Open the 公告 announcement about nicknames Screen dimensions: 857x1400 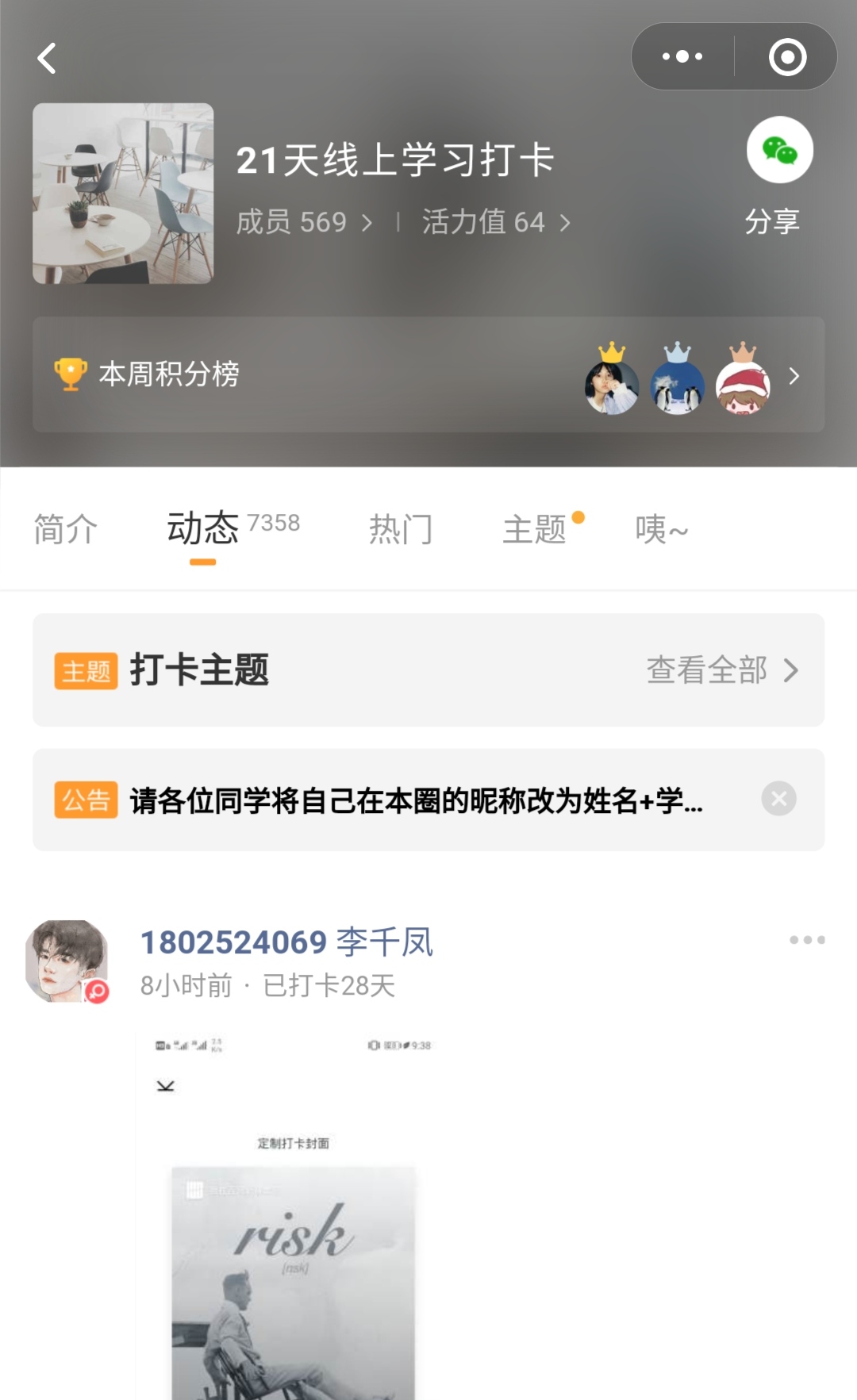tap(416, 800)
